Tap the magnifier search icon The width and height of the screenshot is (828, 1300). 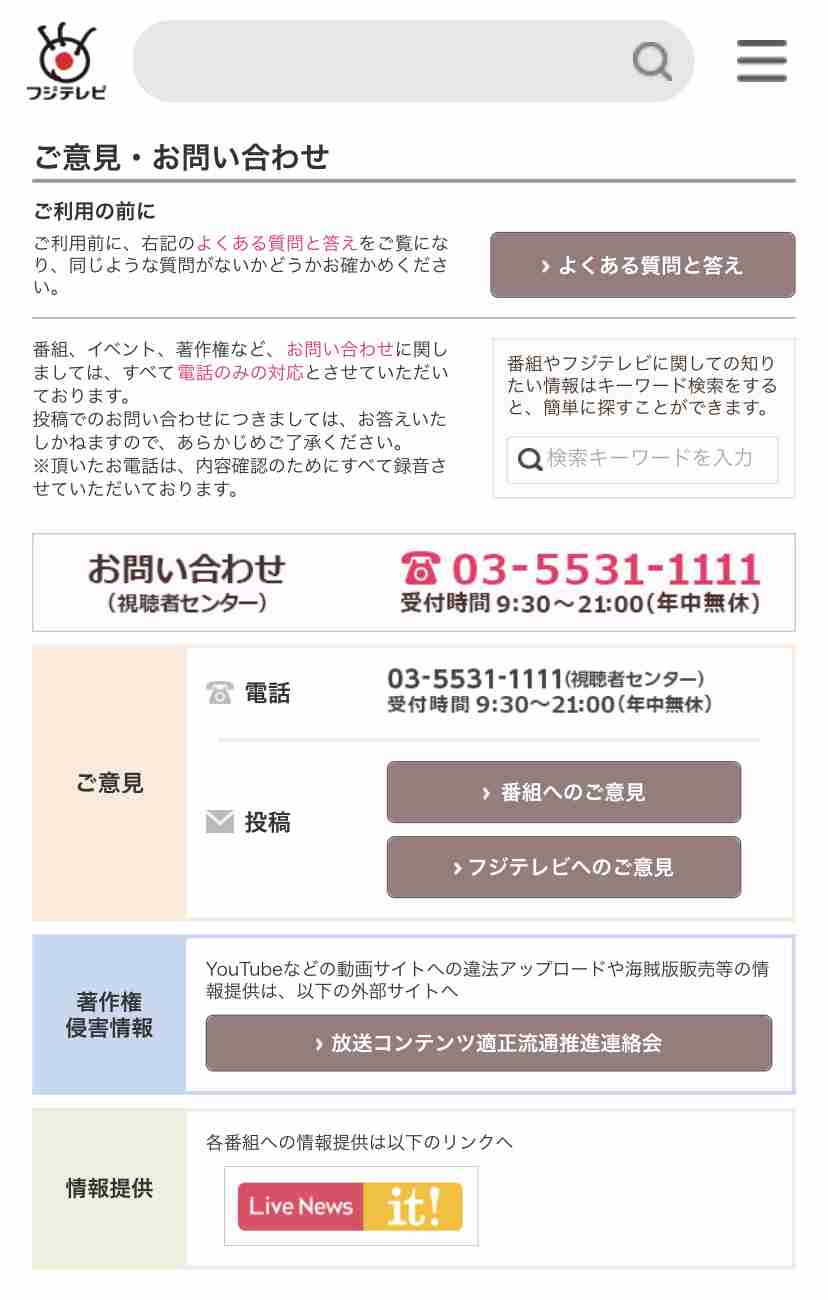[652, 62]
